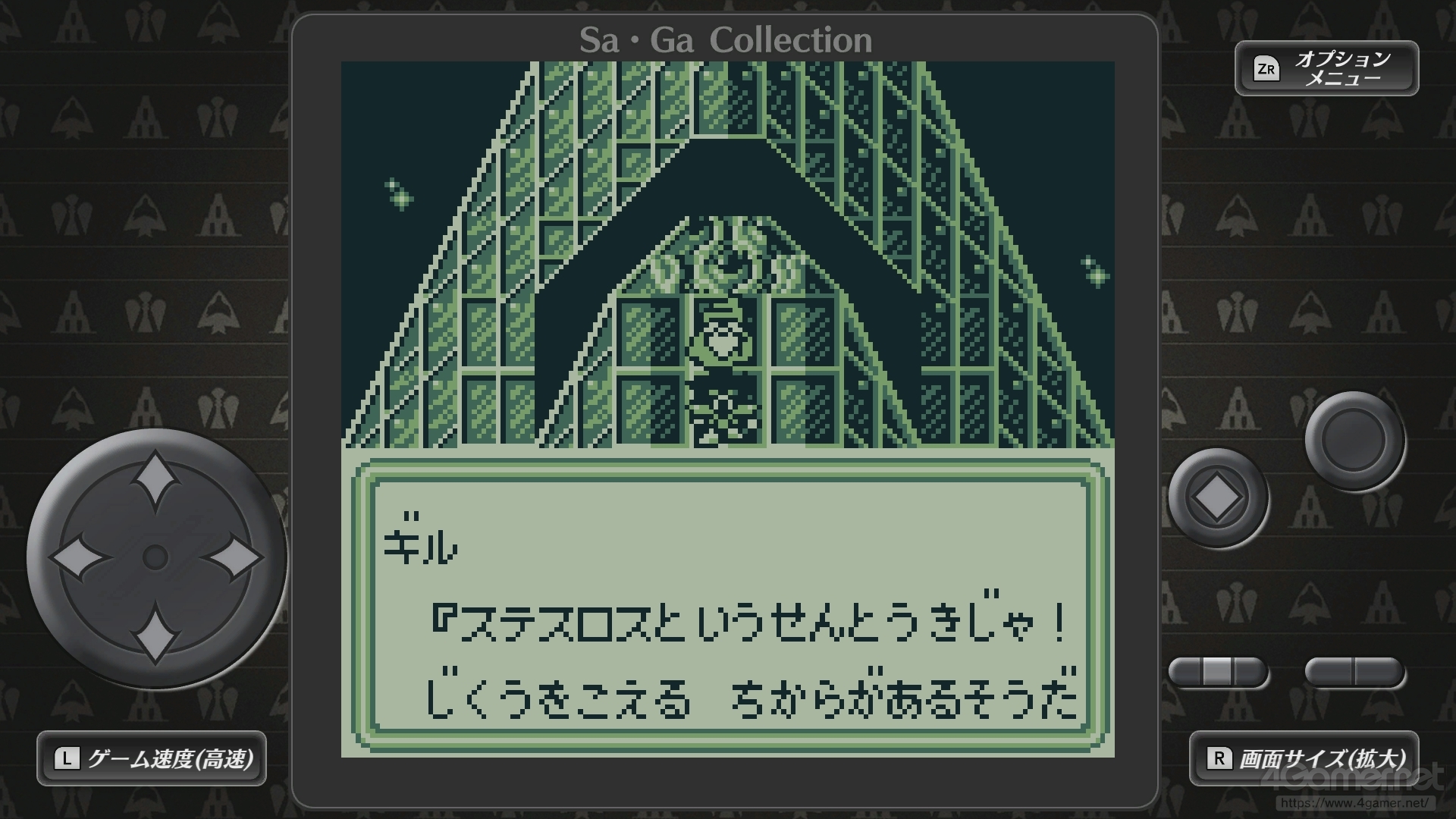Tap the right arrow on the D-pad

(x=234, y=557)
